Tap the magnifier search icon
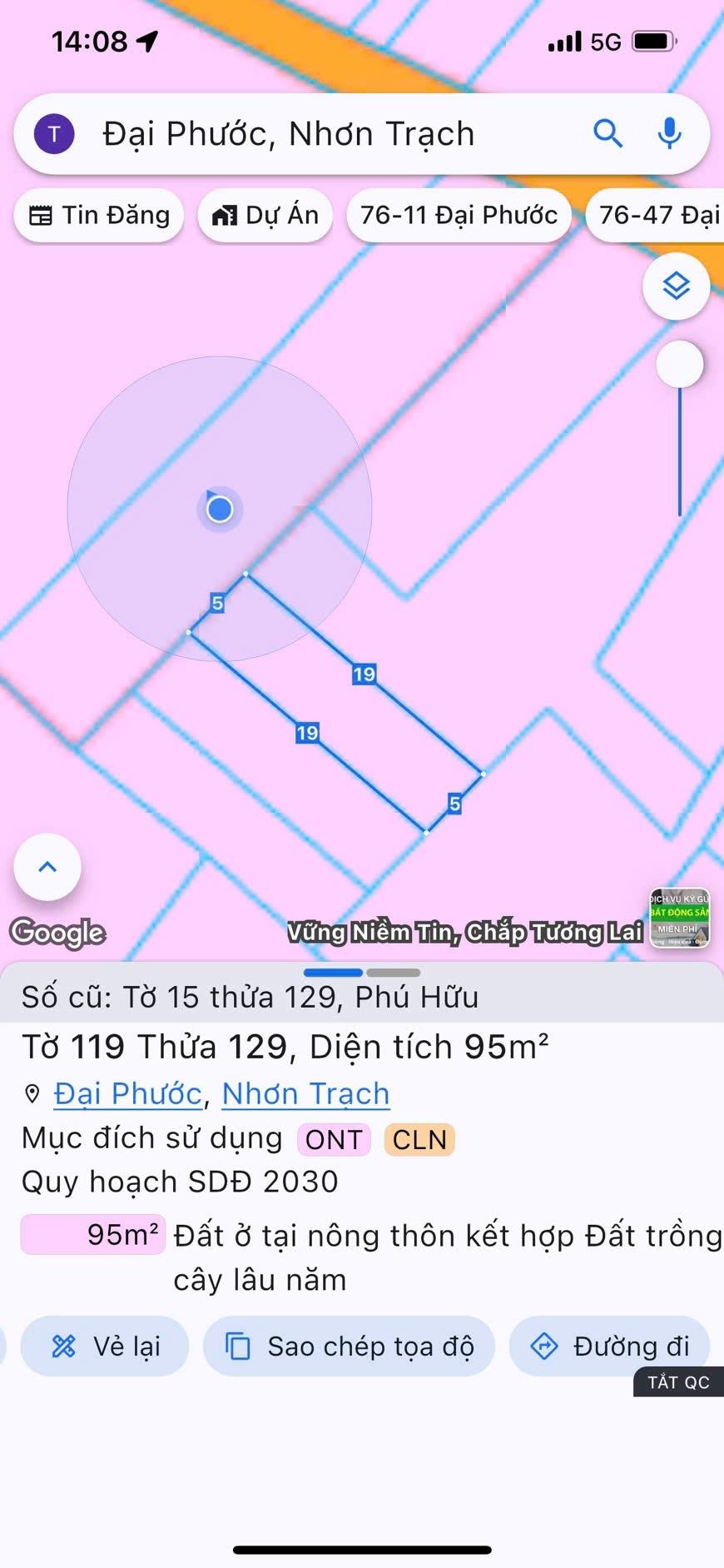The image size is (724, 1568). coord(608,133)
